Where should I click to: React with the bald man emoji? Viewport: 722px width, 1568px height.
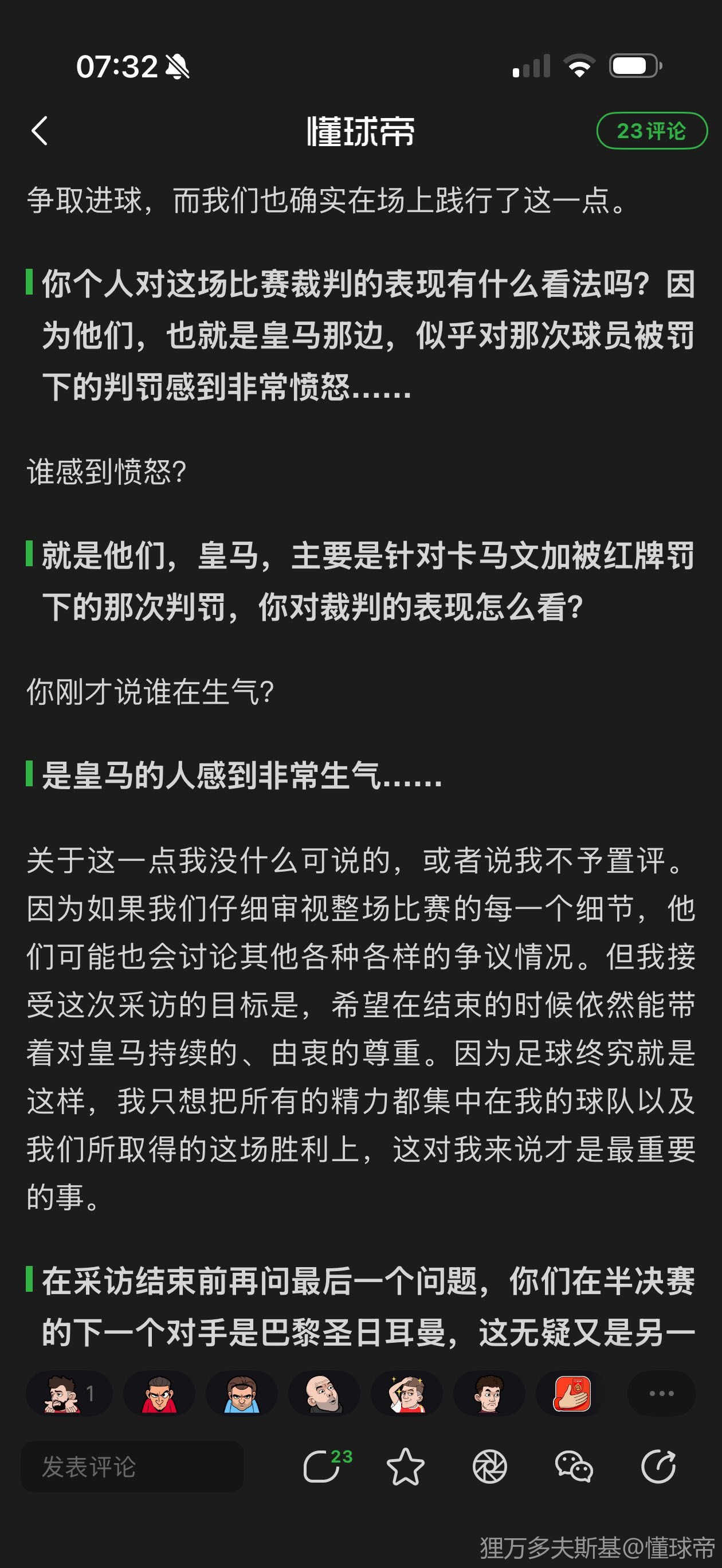(x=324, y=1393)
